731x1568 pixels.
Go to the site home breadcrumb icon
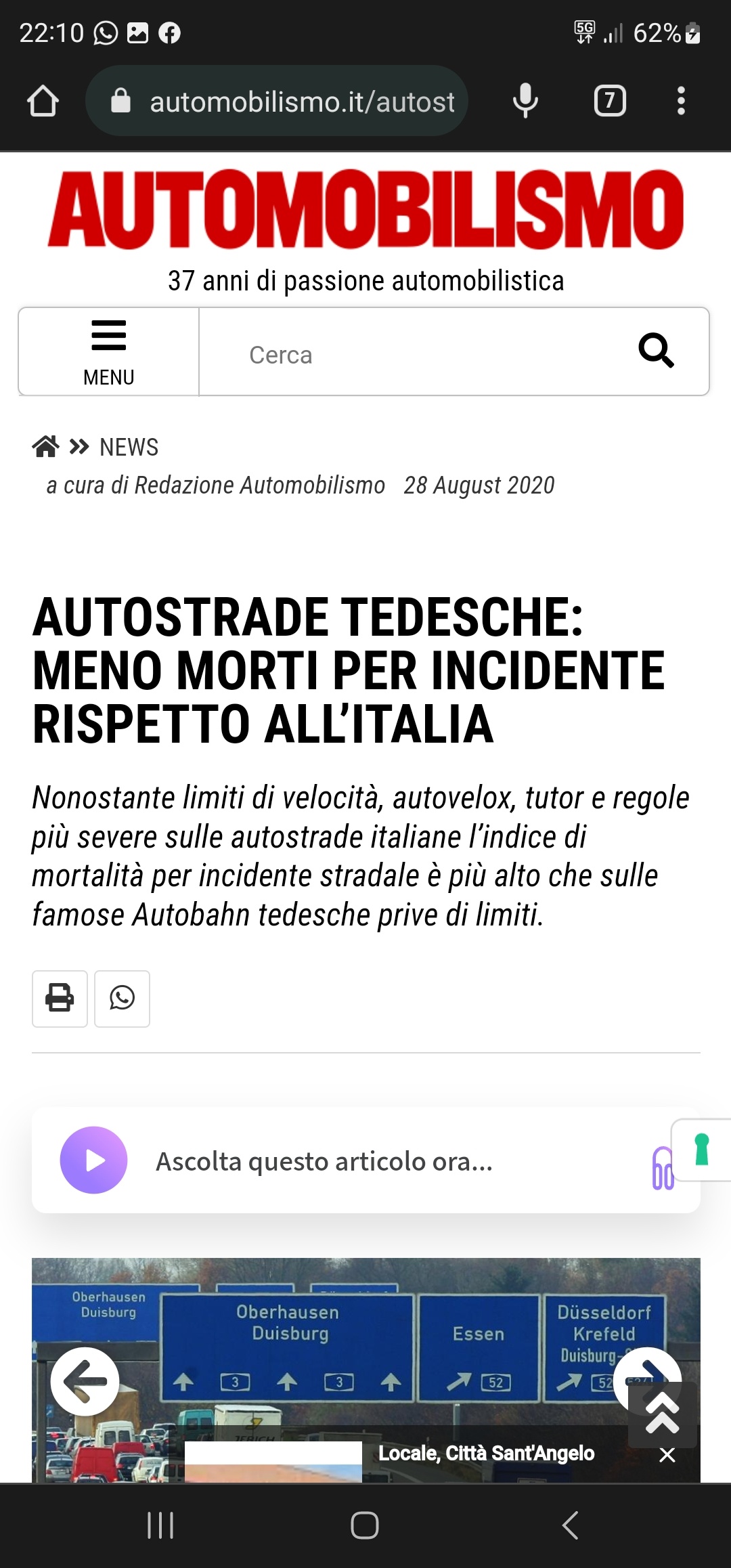click(x=45, y=447)
